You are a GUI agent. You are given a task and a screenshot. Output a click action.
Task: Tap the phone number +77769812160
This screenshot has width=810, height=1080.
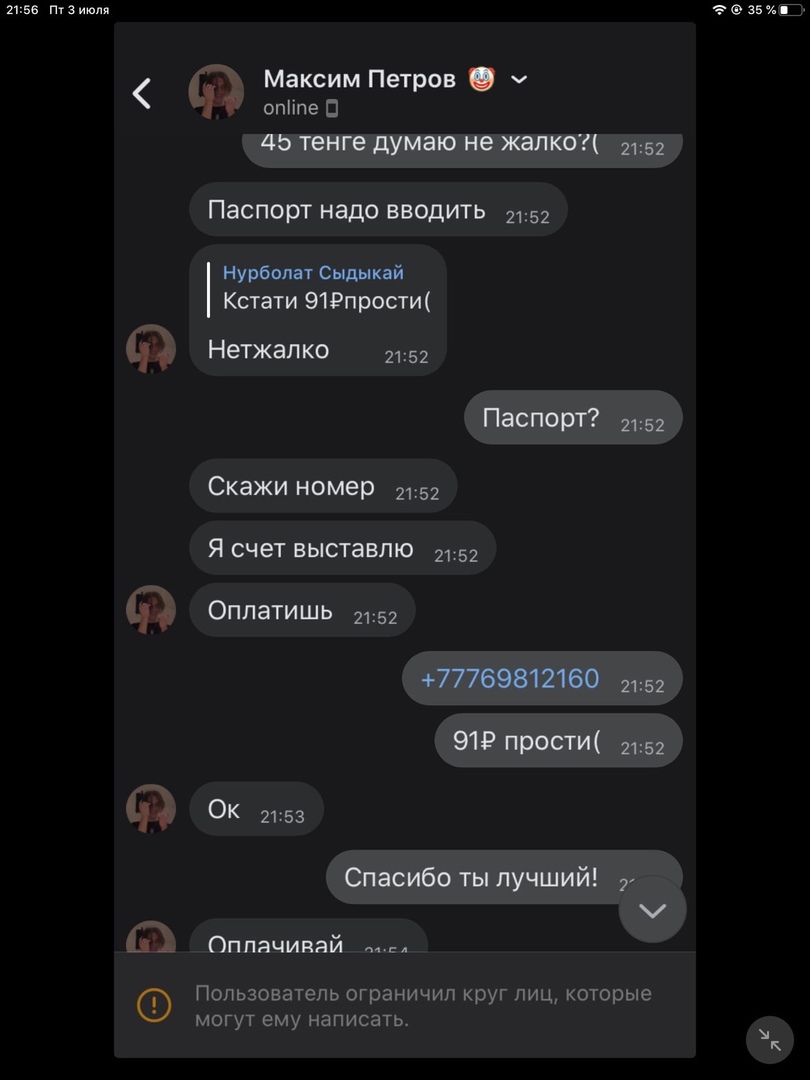pos(510,679)
